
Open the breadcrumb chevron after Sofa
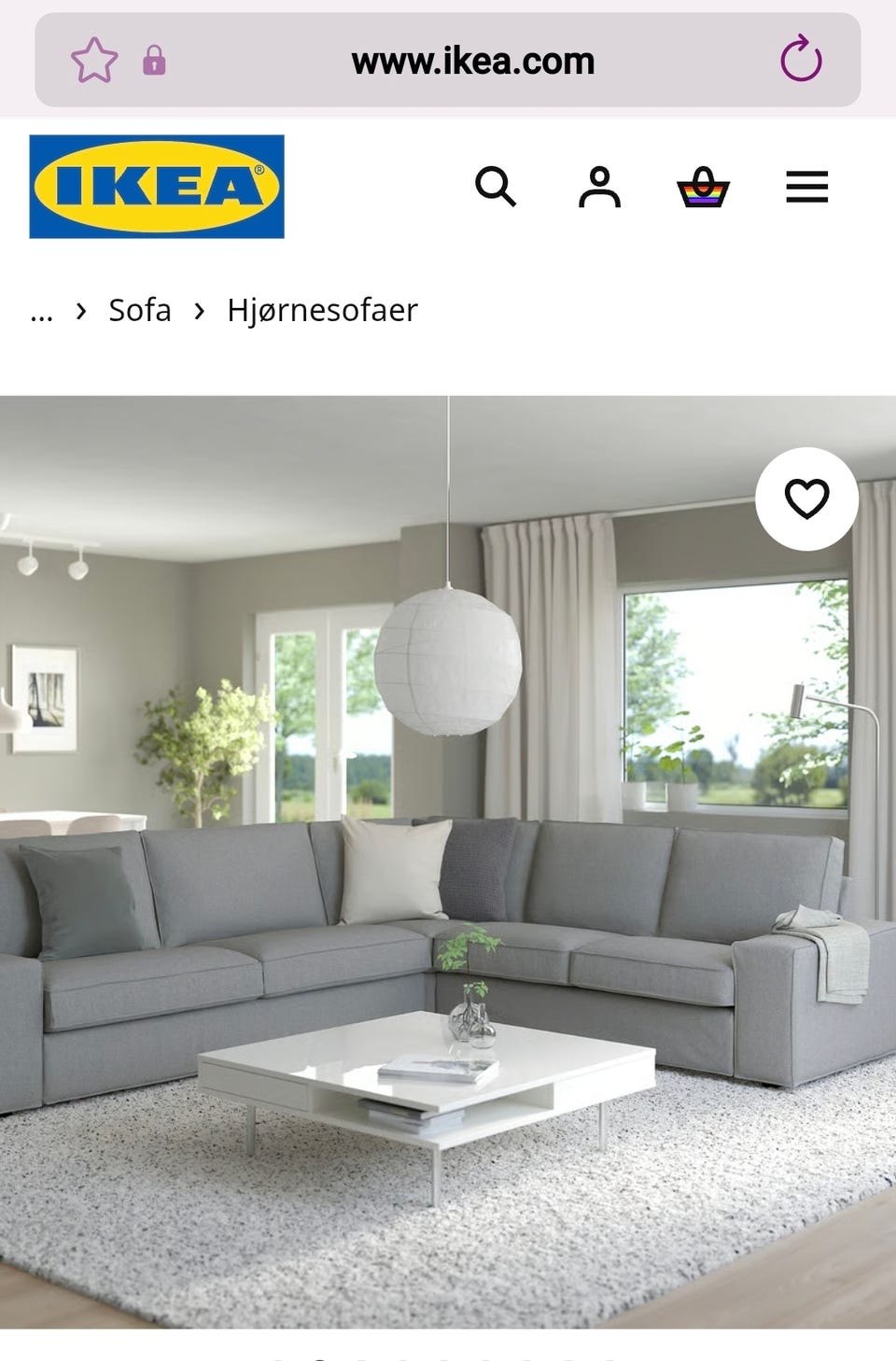click(199, 310)
